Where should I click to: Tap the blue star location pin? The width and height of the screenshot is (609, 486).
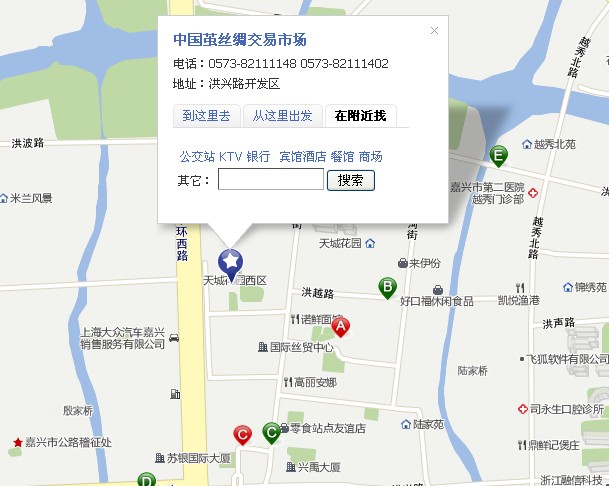coord(231,262)
